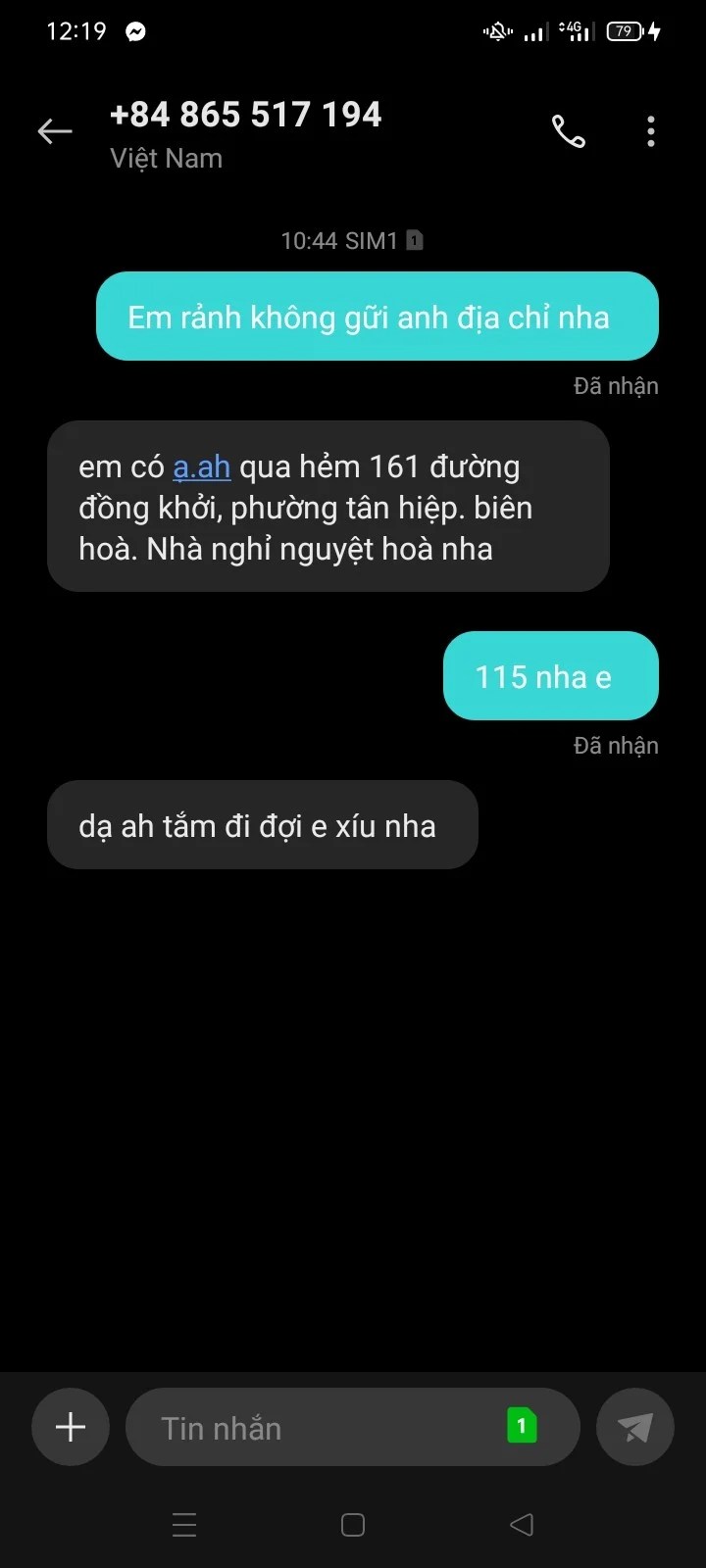Go back to the conversations list
The image size is (706, 1568).
pos(55,131)
